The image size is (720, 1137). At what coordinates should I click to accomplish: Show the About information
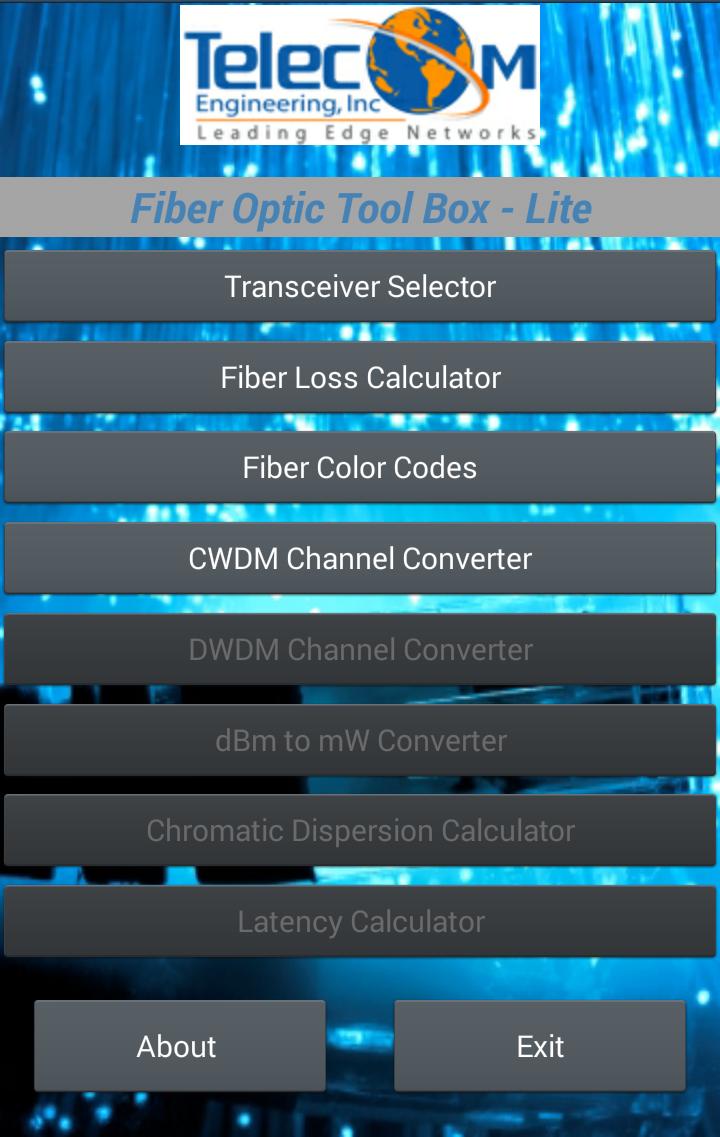tap(179, 1046)
